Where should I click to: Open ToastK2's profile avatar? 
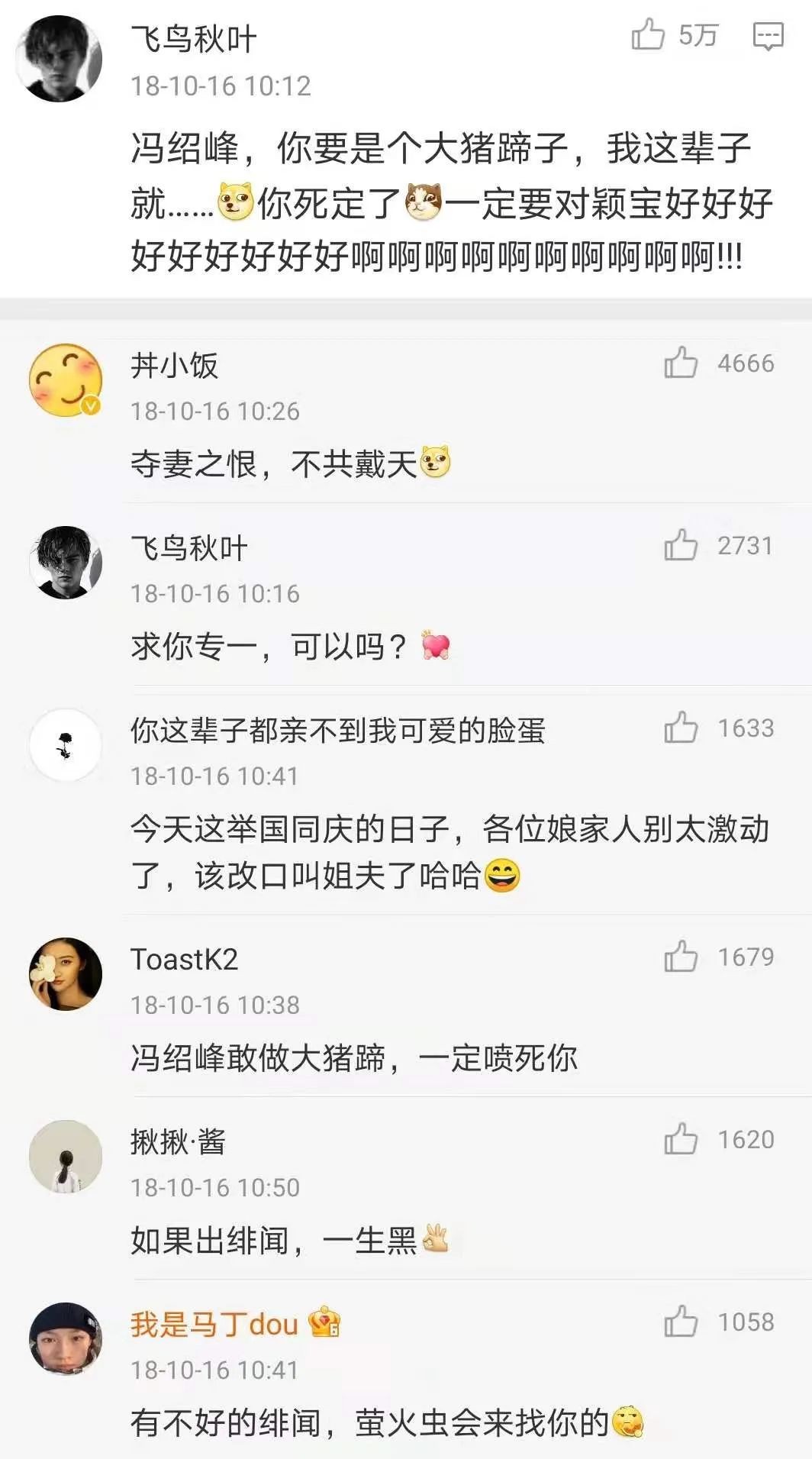coord(66,973)
